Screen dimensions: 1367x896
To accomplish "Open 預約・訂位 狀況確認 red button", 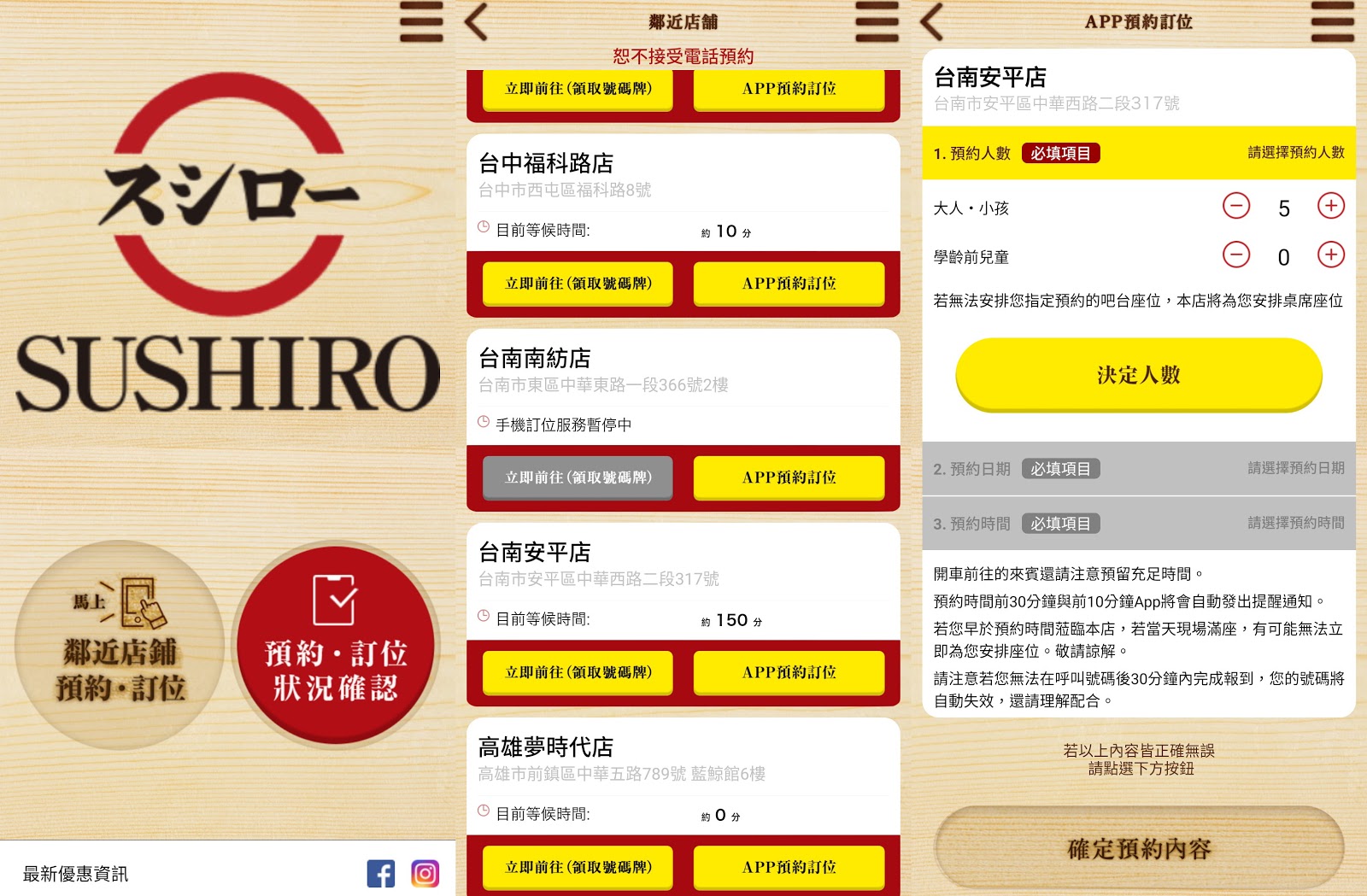I will coord(335,646).
